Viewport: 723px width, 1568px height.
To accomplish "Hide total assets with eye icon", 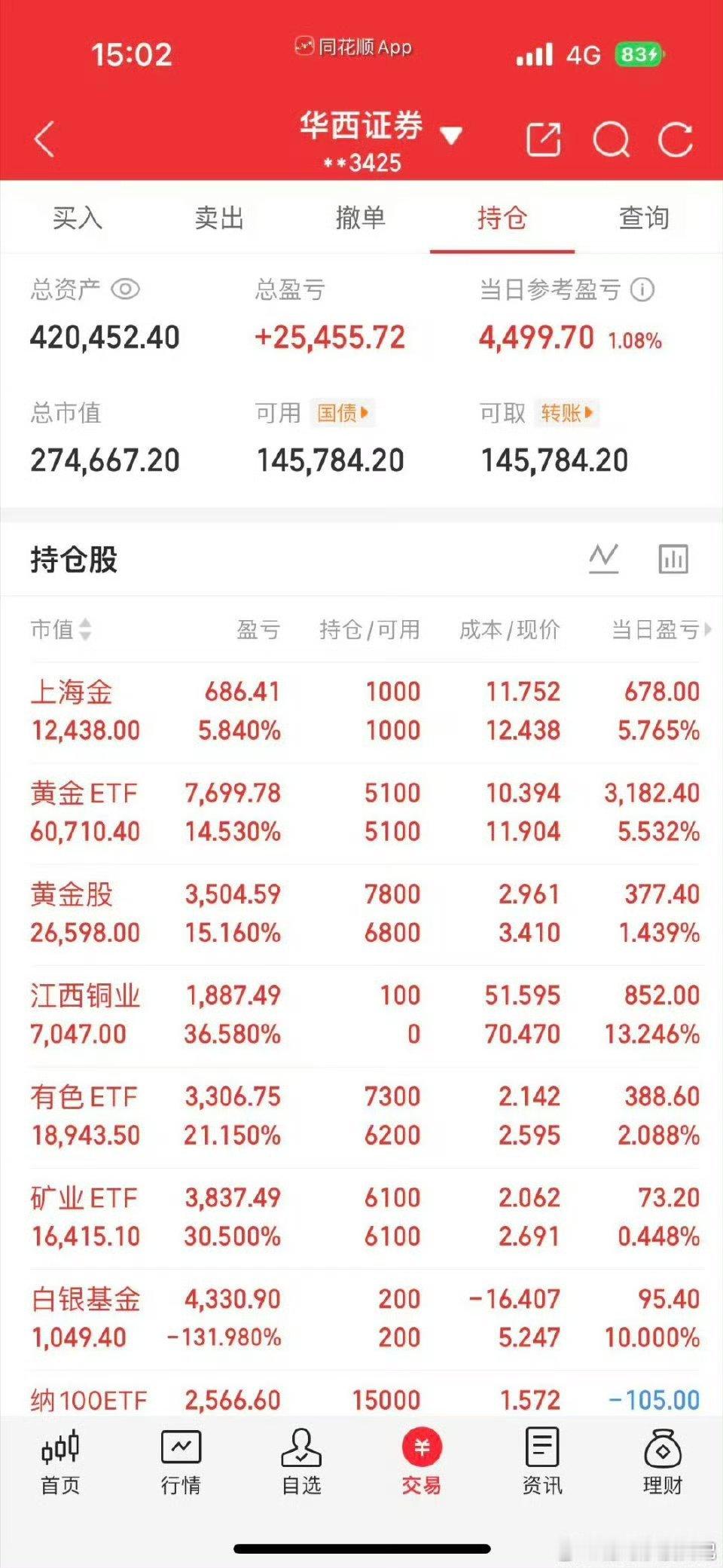I will pyautogui.click(x=125, y=289).
